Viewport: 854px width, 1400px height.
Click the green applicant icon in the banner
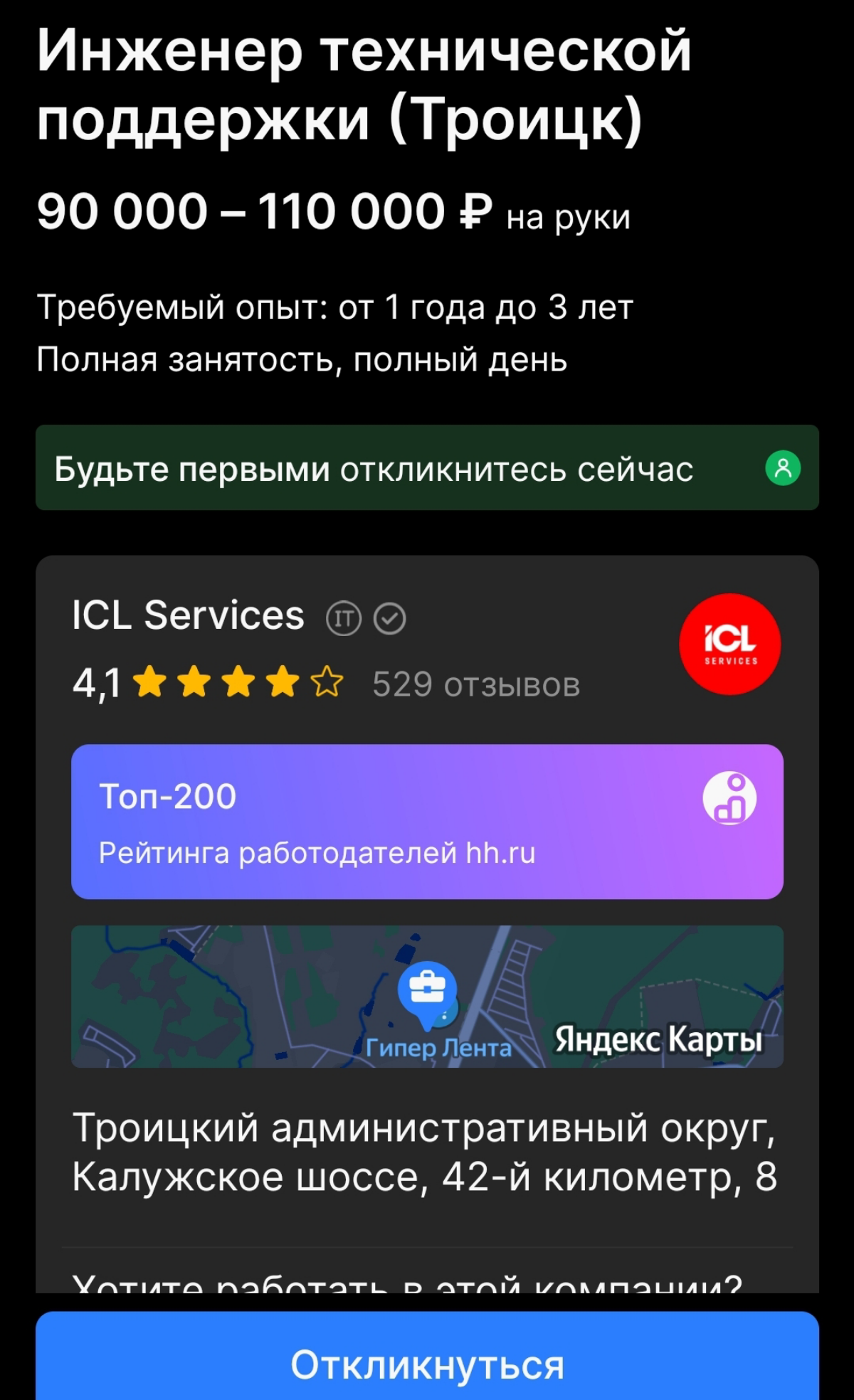coord(784,468)
